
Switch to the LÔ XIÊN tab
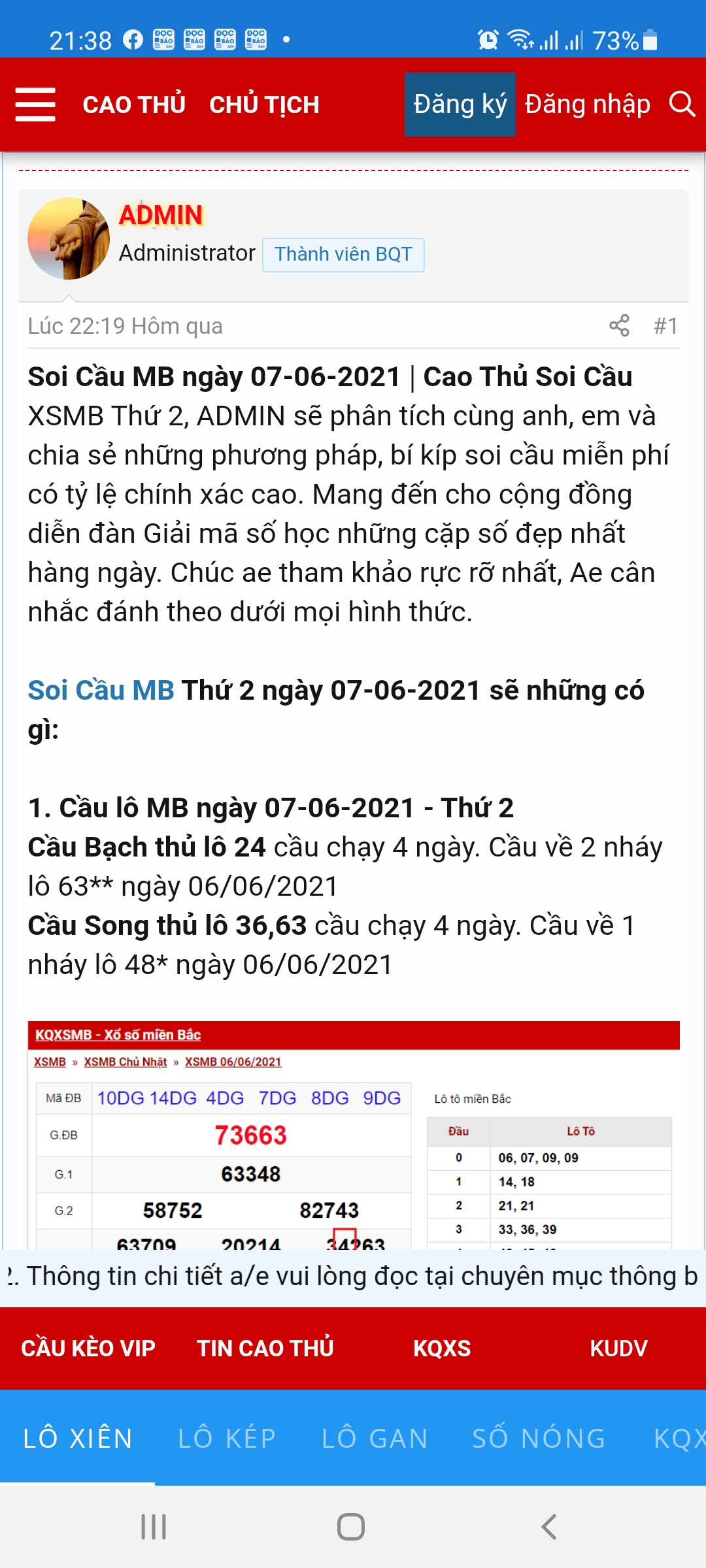[78, 1439]
